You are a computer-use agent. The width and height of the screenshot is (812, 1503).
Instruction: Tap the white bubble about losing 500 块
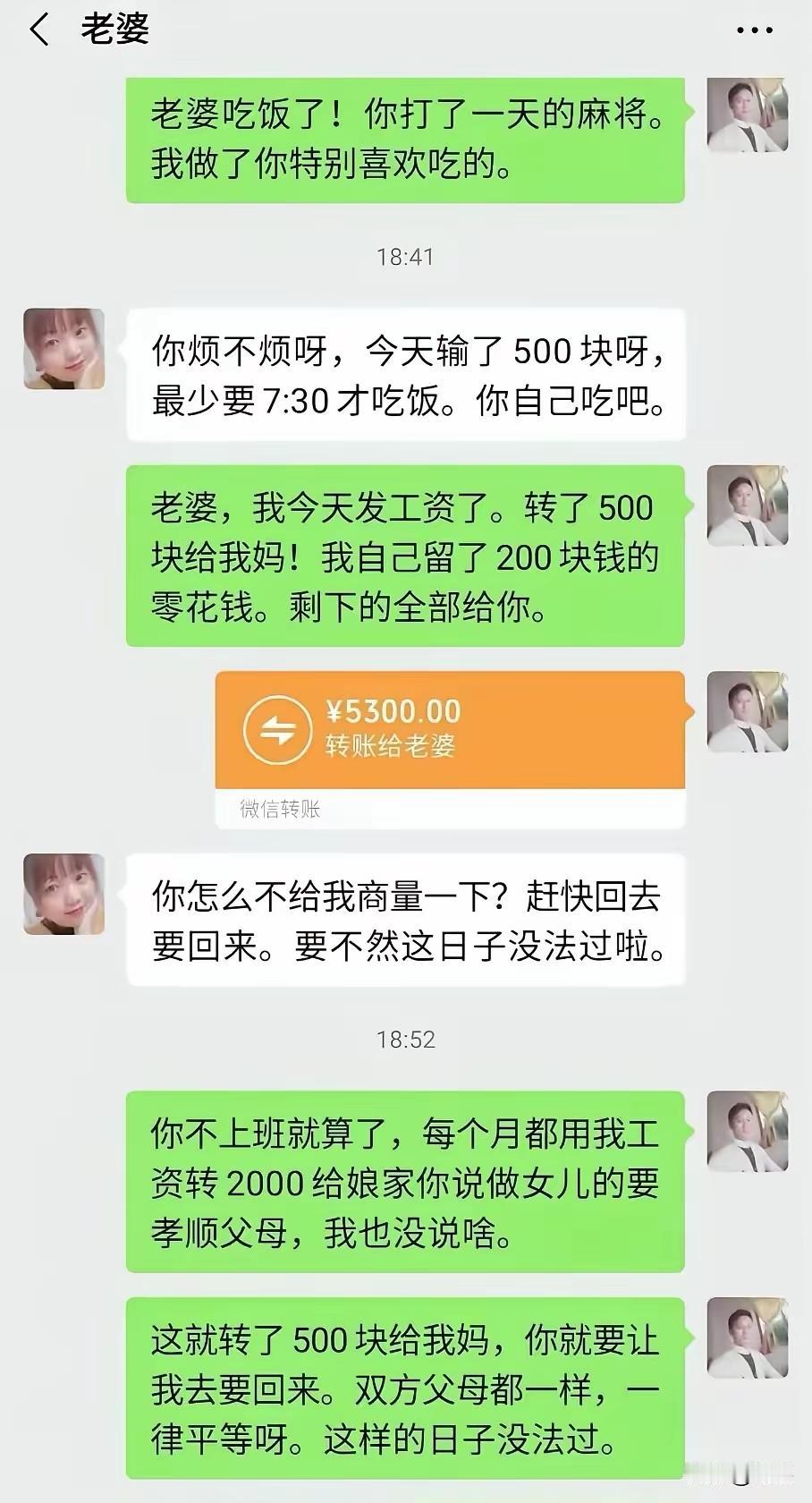tap(407, 376)
